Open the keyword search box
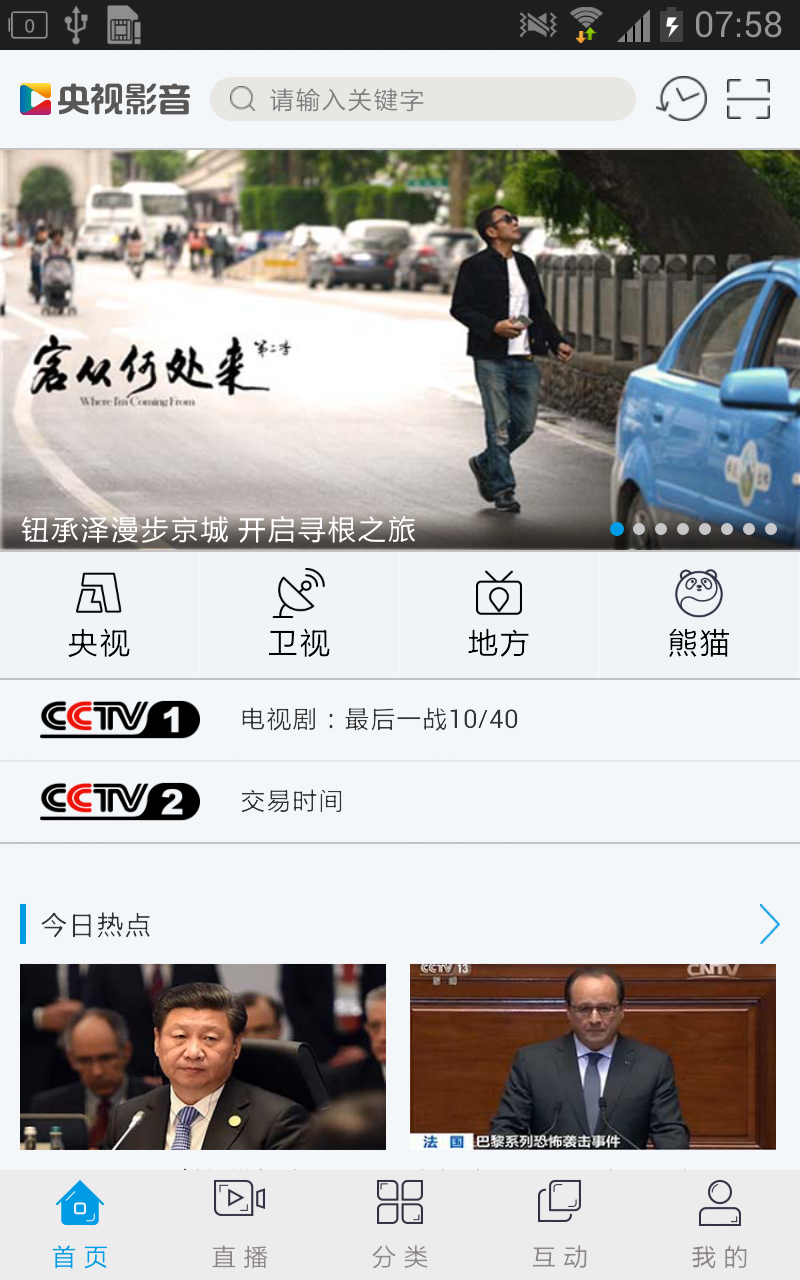The width and height of the screenshot is (800, 1280). [x=422, y=99]
